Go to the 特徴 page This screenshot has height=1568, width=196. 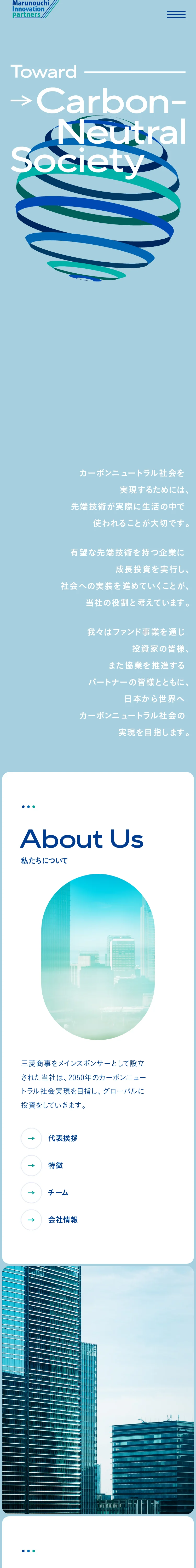(55, 1165)
